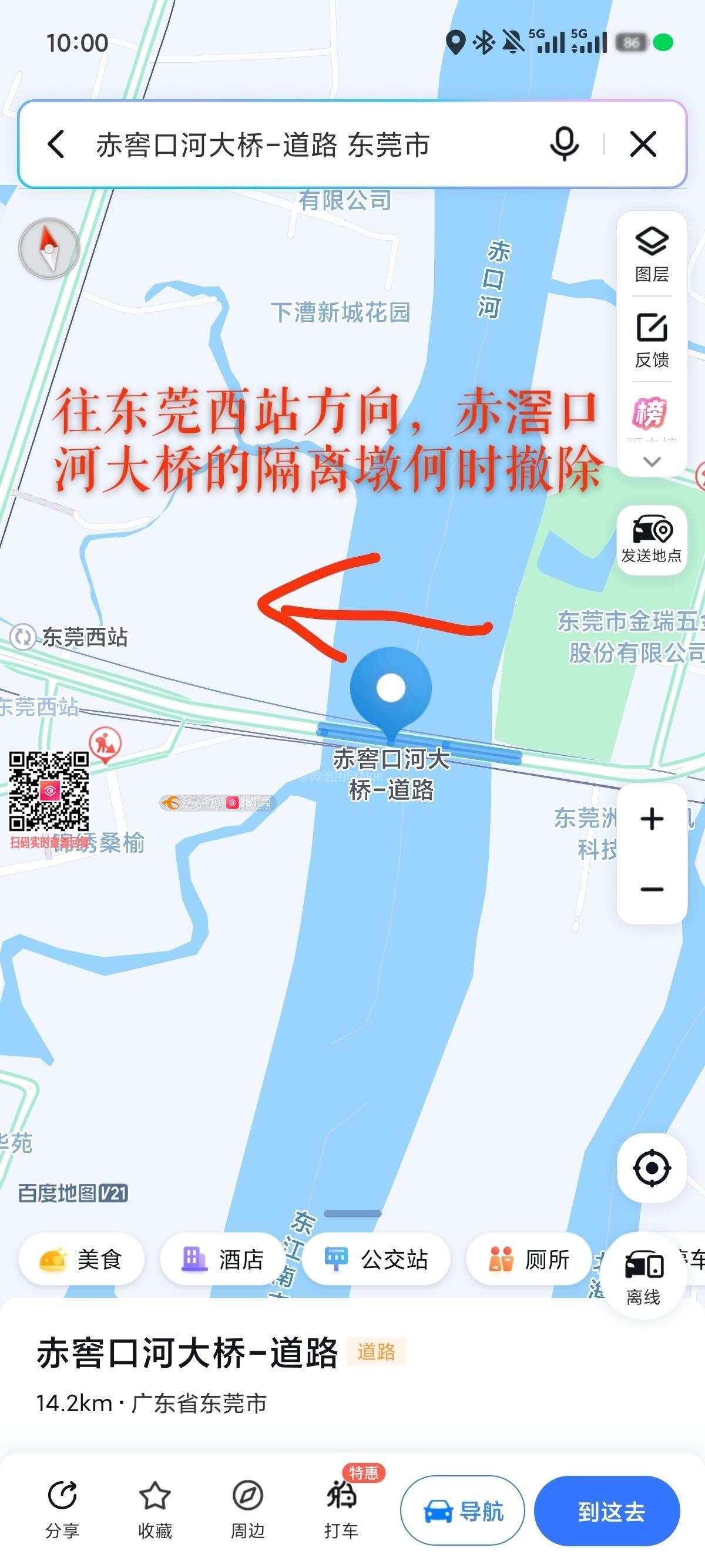The height and width of the screenshot is (1568, 705).
Task: Zoom out the map with minus
Action: click(x=652, y=889)
